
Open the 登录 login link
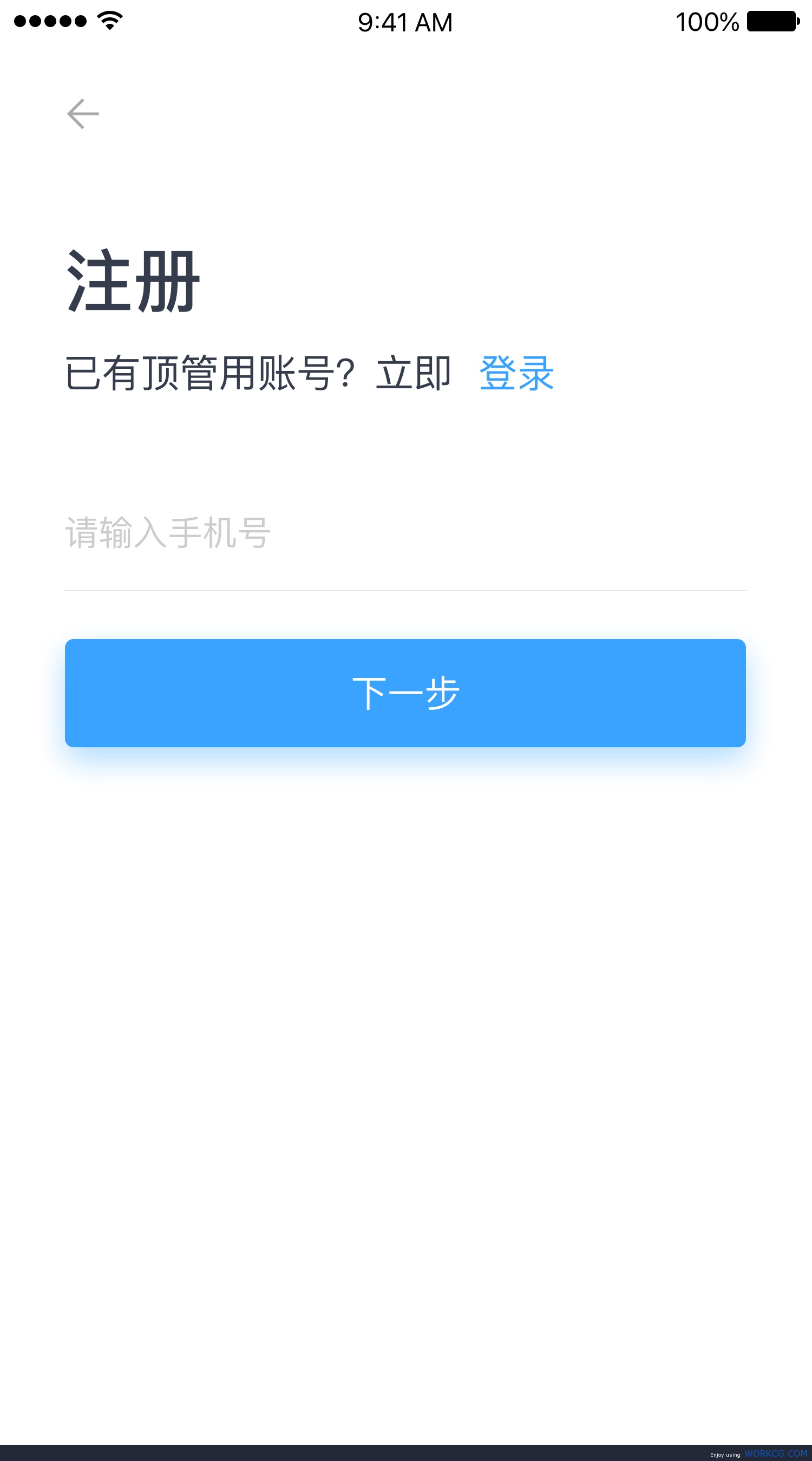516,373
